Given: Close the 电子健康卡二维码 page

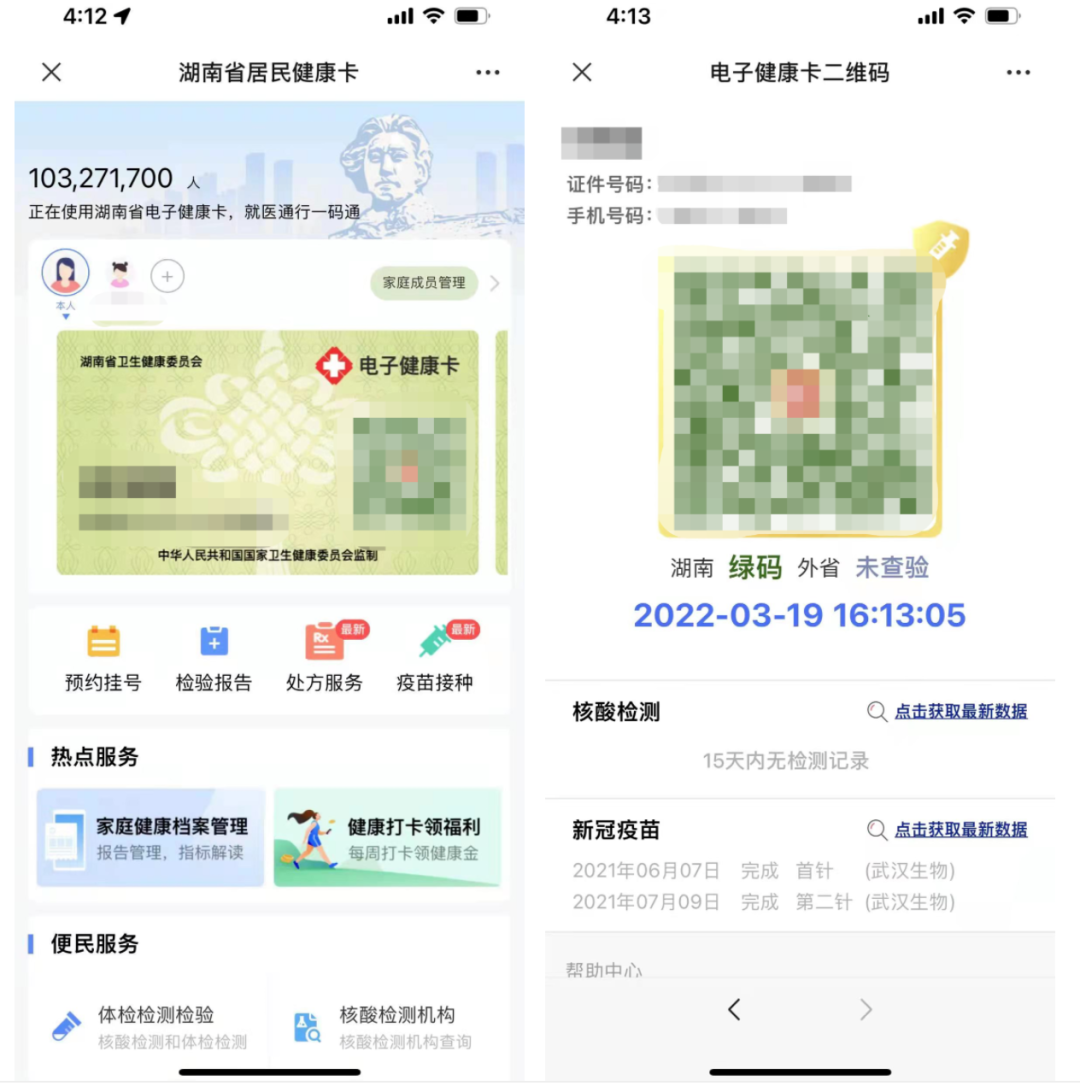Looking at the screenshot, I should coord(582,72).
